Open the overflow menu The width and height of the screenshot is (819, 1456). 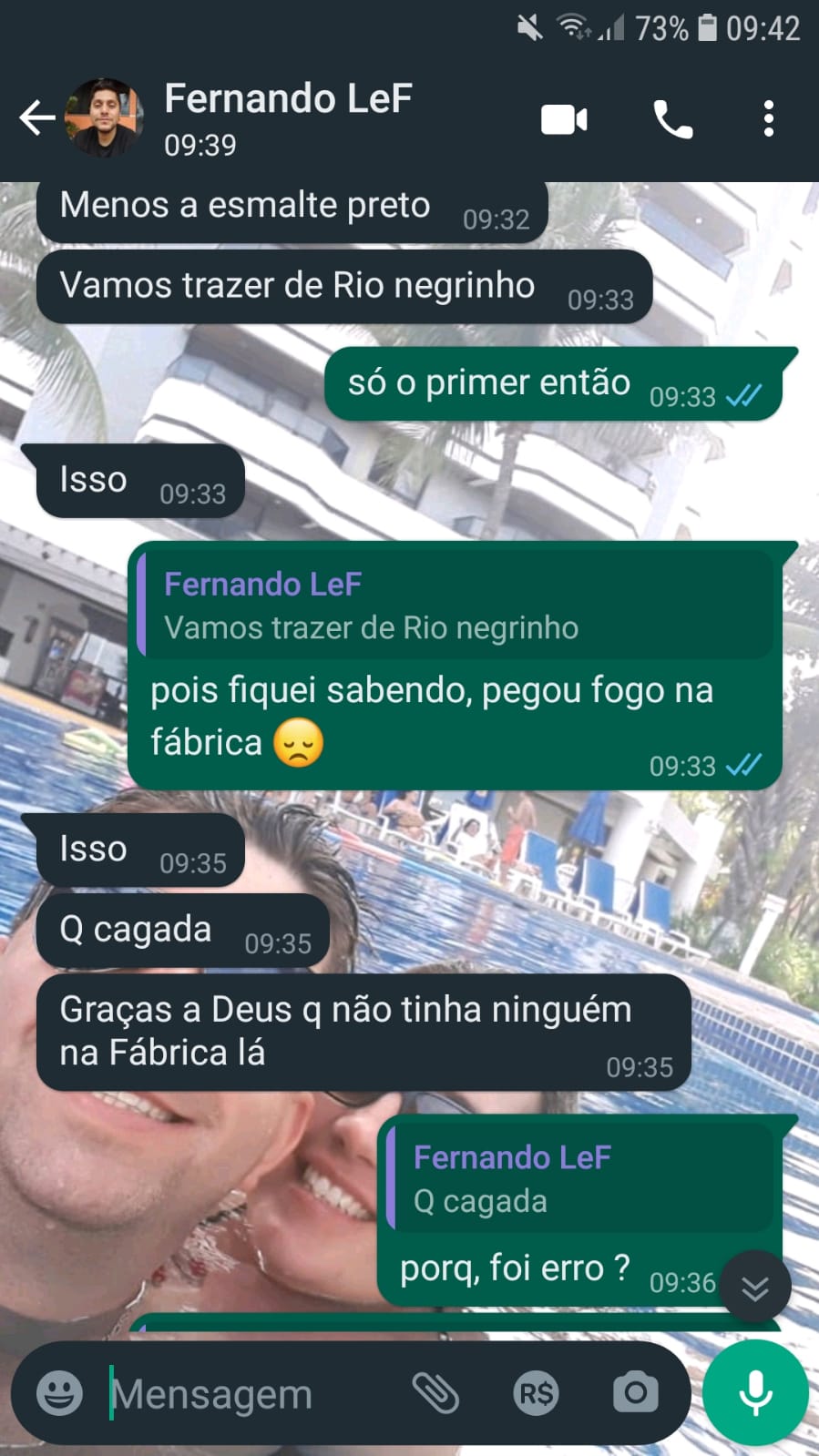pyautogui.click(x=769, y=119)
